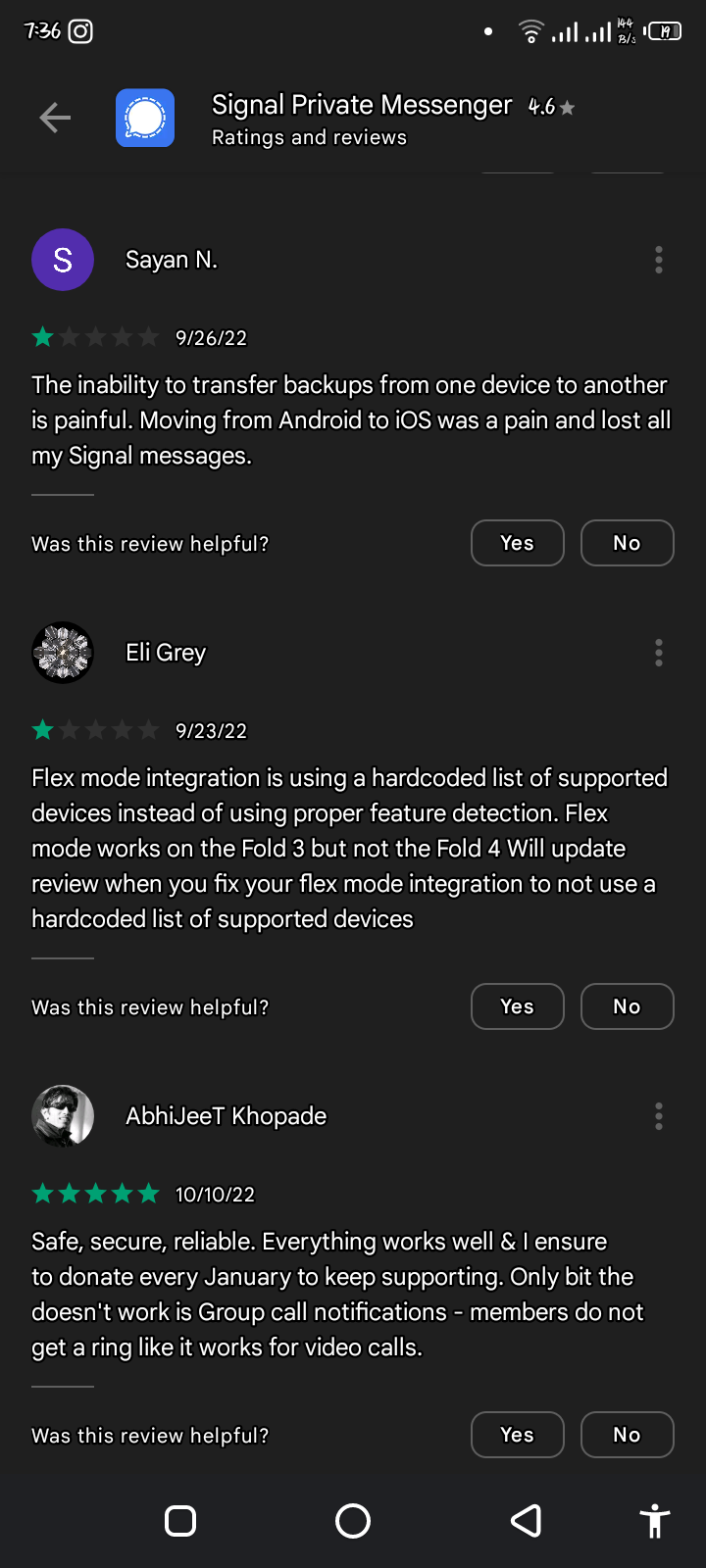Screen dimensions: 706x1568
Task: Tap No under AbhiJeeT Khopade's review
Action: pyautogui.click(x=627, y=1435)
